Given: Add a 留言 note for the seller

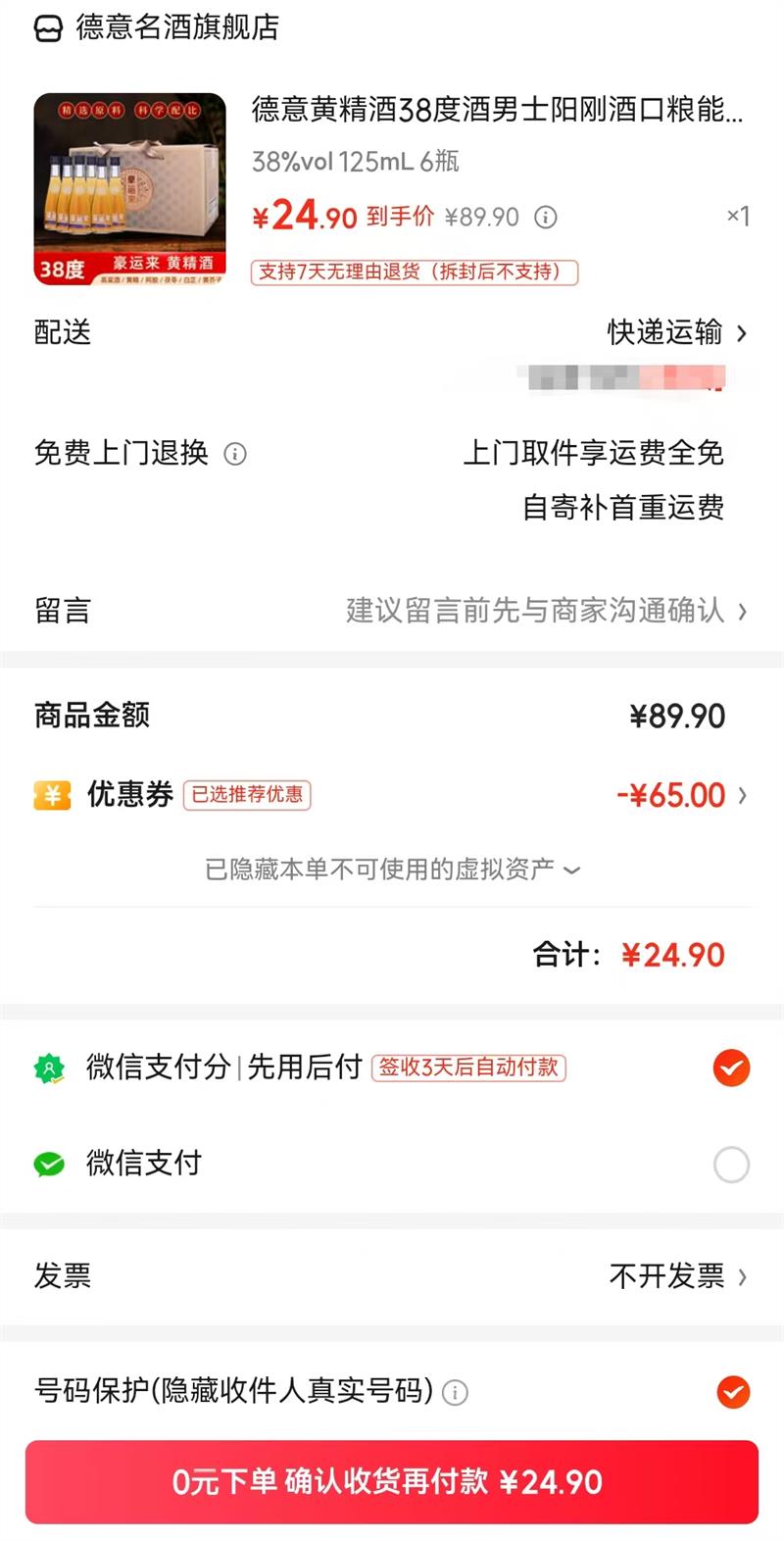Looking at the screenshot, I should point(545,611).
